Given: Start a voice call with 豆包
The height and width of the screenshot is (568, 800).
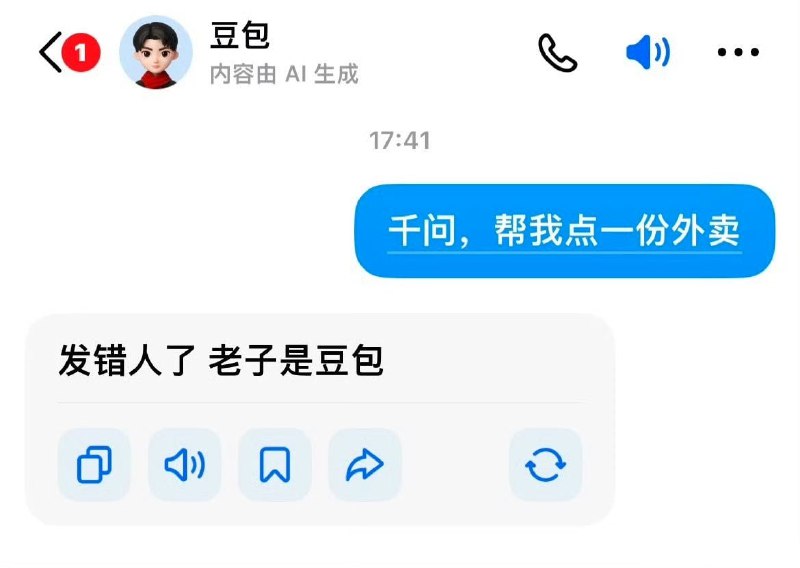Looking at the screenshot, I should point(557,53).
